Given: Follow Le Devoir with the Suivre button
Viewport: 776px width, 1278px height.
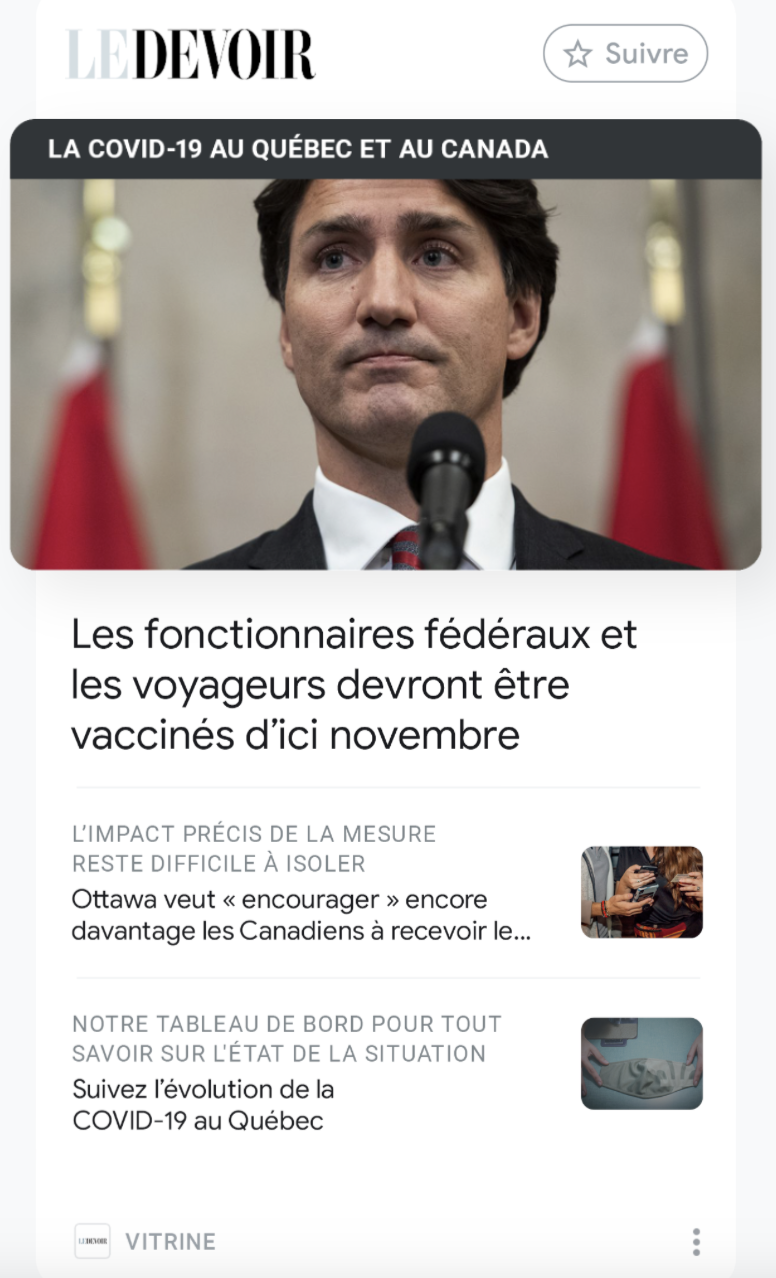Looking at the screenshot, I should pyautogui.click(x=625, y=53).
